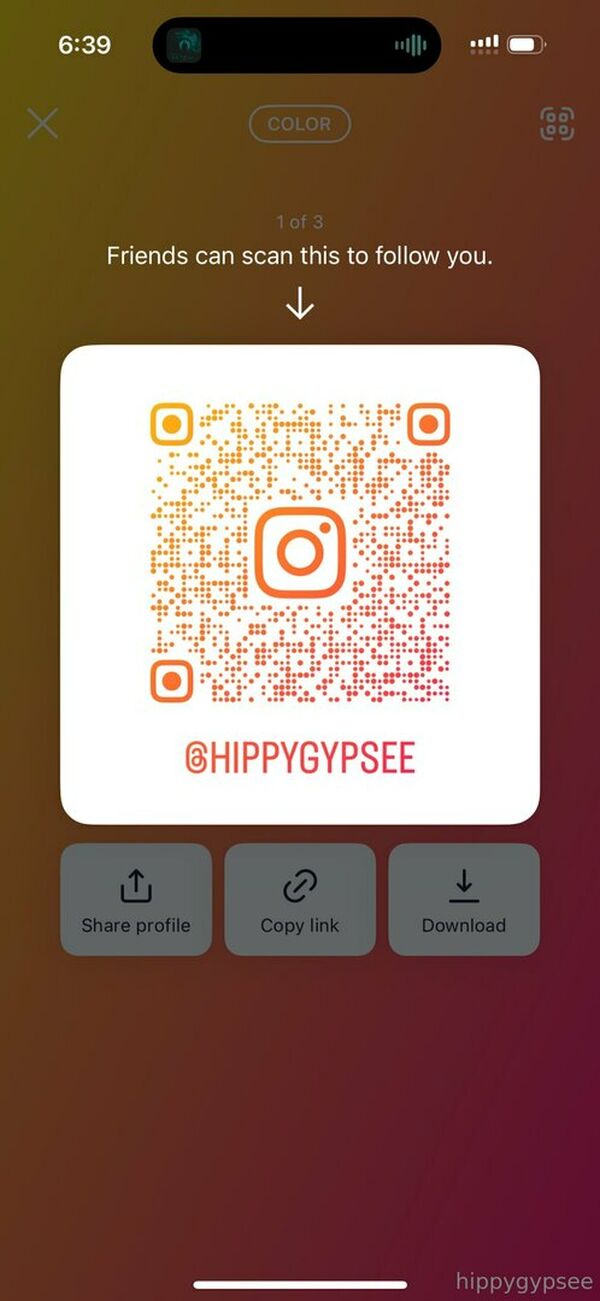600x1301 pixels.
Task: Copy the profile link
Action: [300, 899]
